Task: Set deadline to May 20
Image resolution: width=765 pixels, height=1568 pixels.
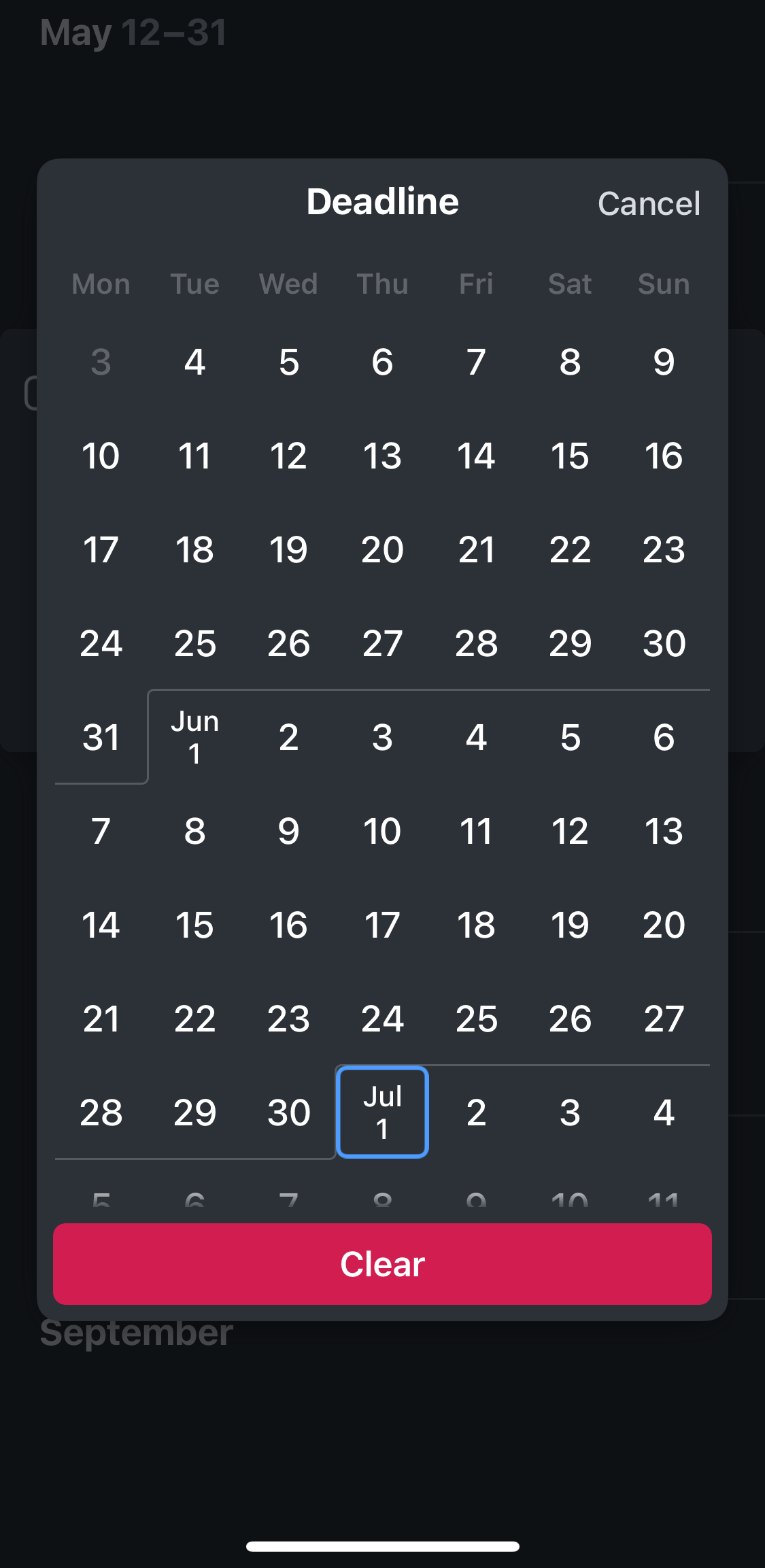Action: (382, 549)
